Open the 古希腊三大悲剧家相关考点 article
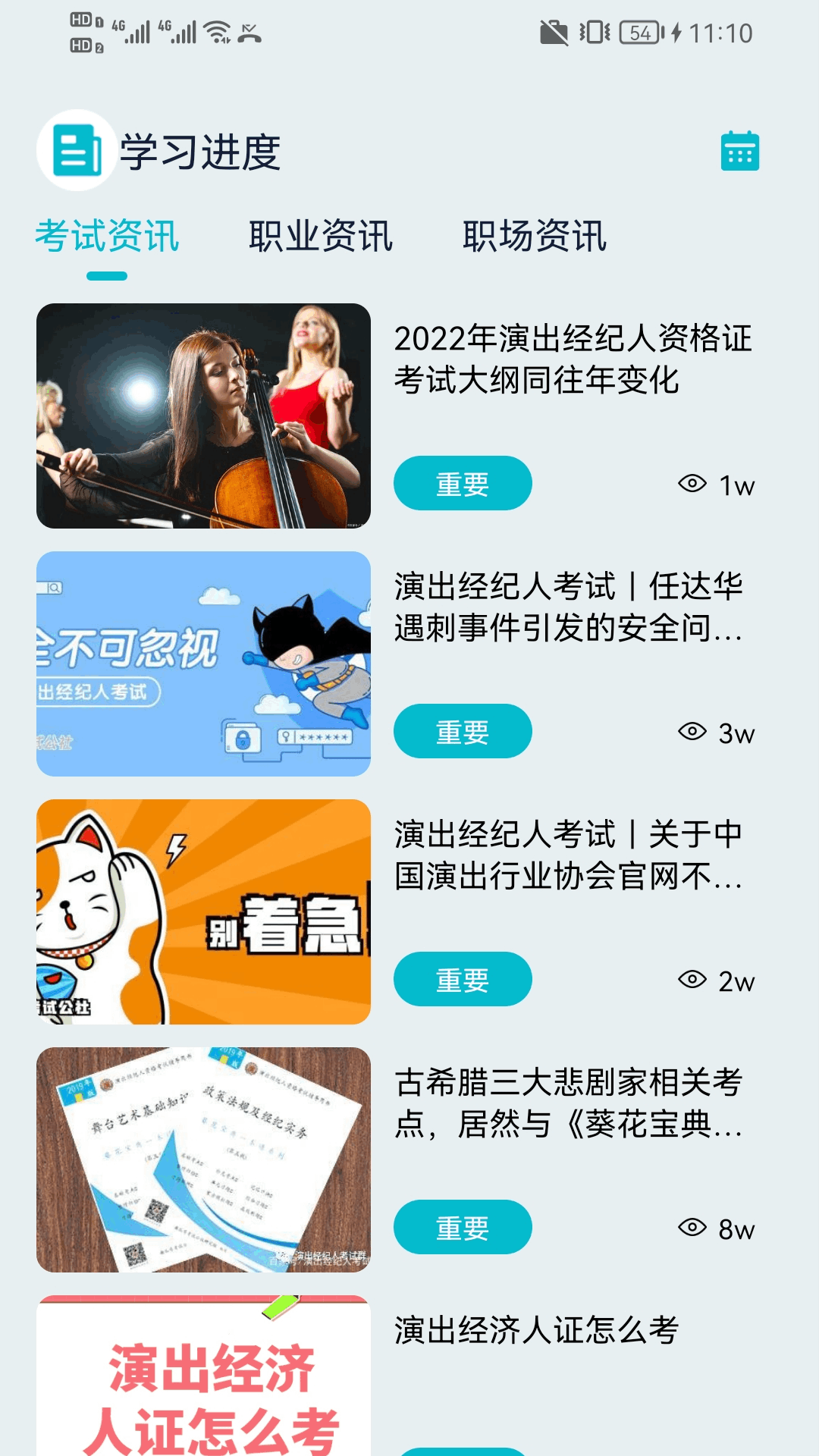 (x=568, y=1103)
